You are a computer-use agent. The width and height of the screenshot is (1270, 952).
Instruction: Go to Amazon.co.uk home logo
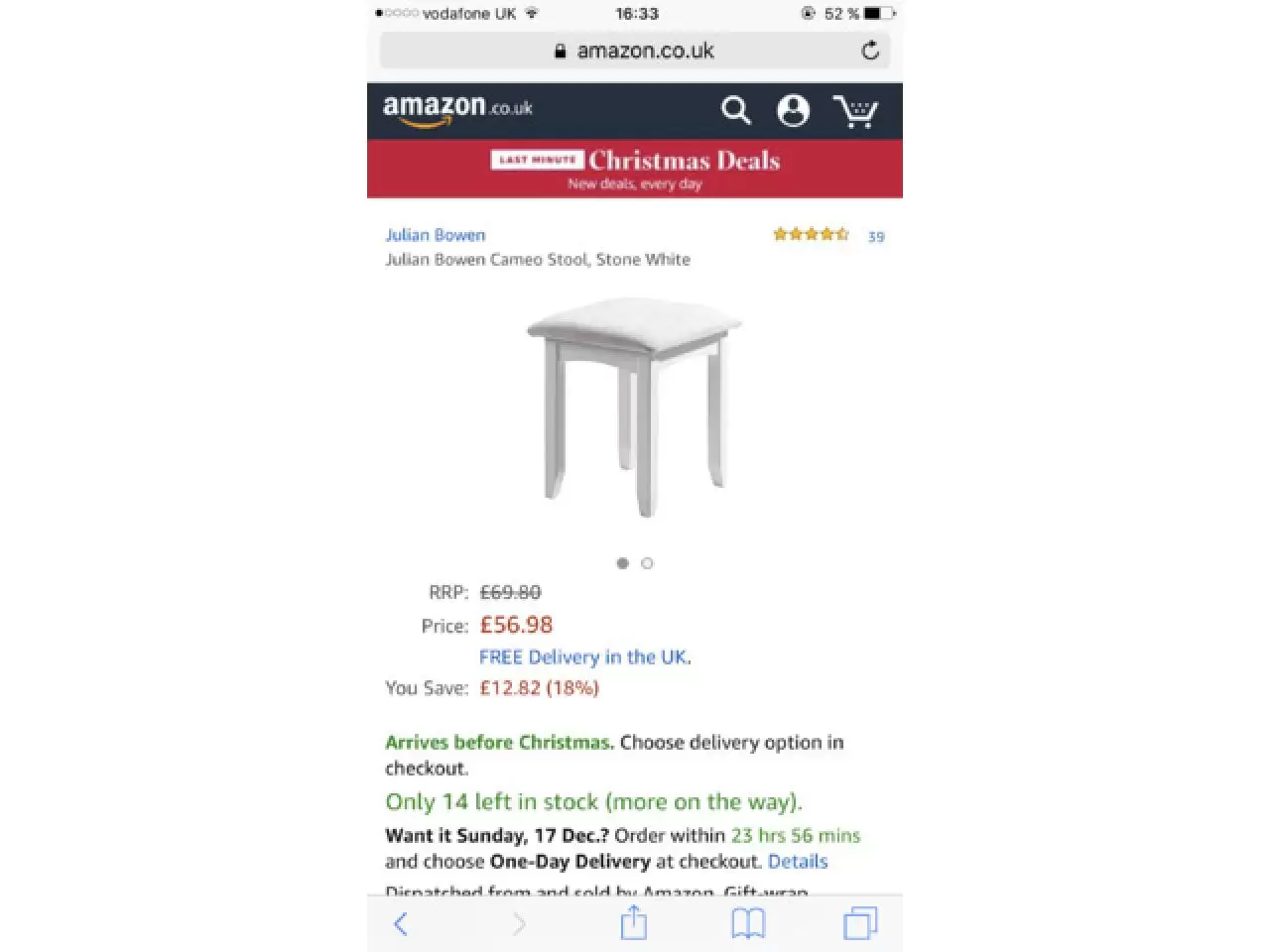[x=457, y=109]
